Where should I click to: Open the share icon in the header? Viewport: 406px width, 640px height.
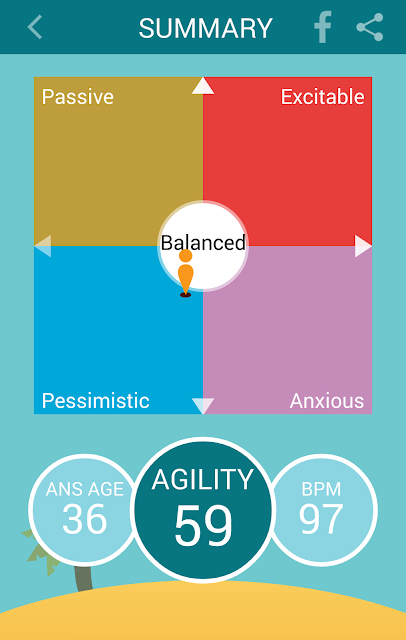370,27
